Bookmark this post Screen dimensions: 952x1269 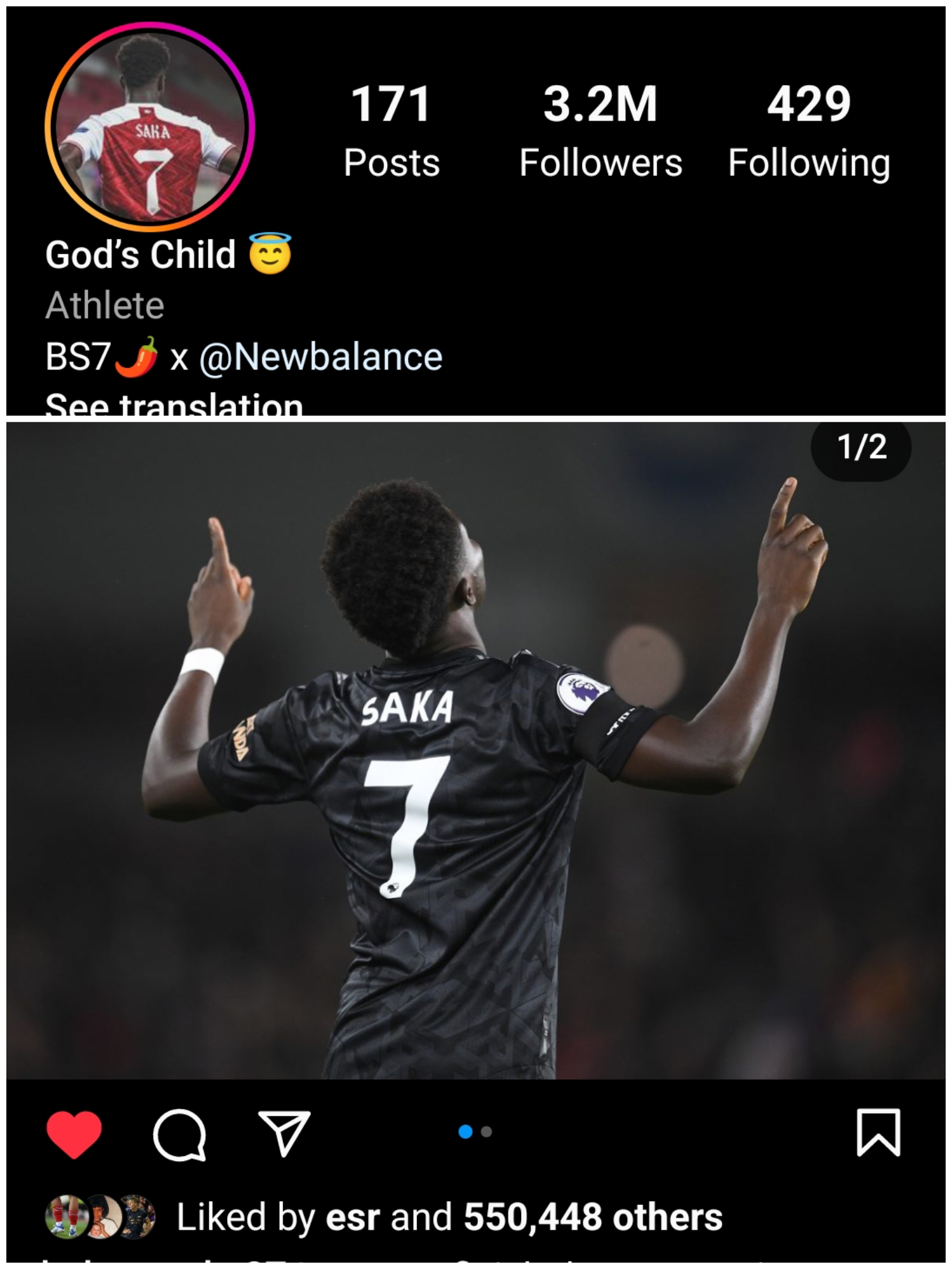click(878, 1133)
